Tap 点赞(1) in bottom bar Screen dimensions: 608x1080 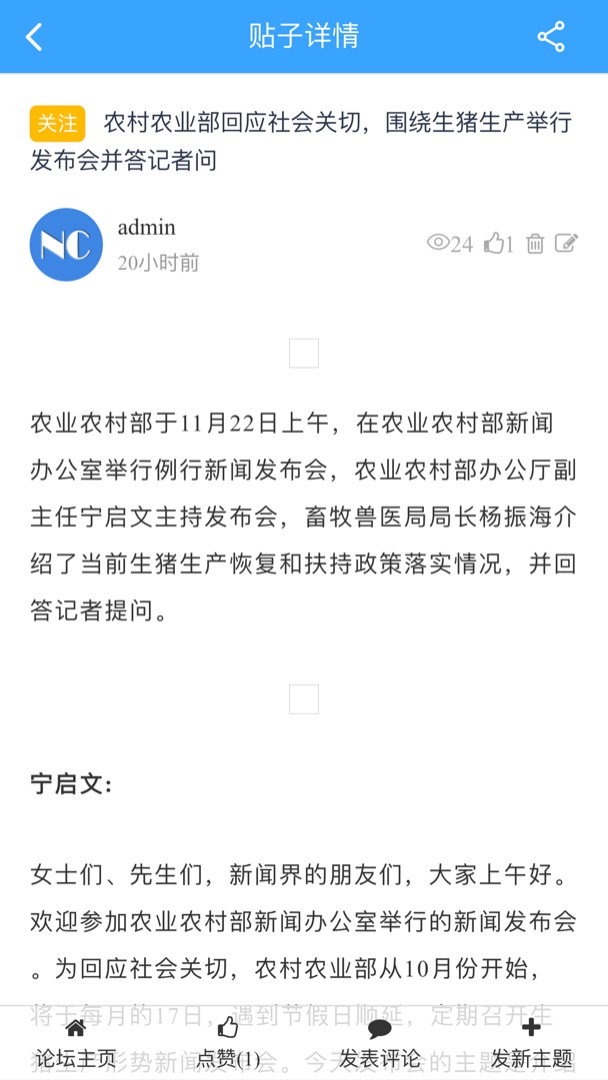[x=228, y=1042]
